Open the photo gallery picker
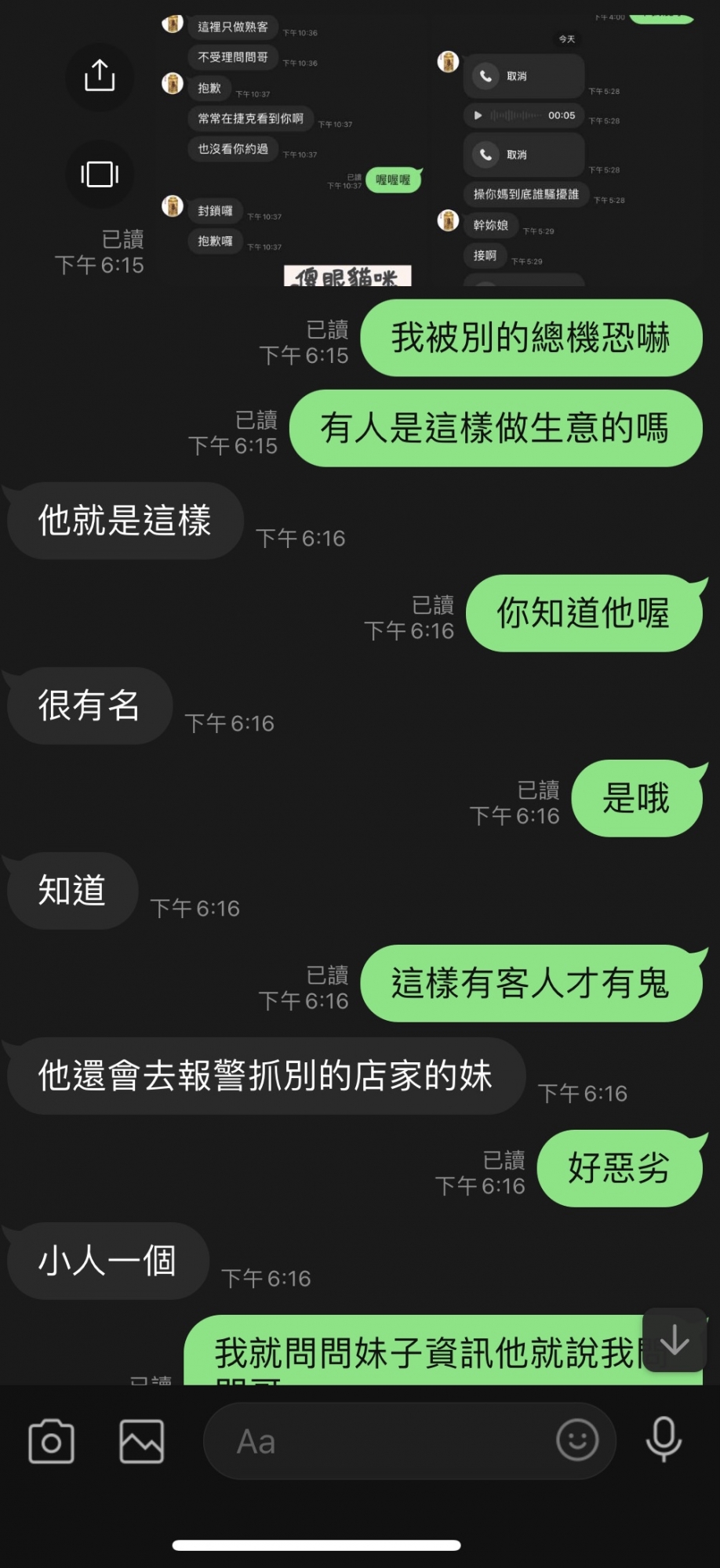The height and width of the screenshot is (1568, 720). coord(142,1441)
